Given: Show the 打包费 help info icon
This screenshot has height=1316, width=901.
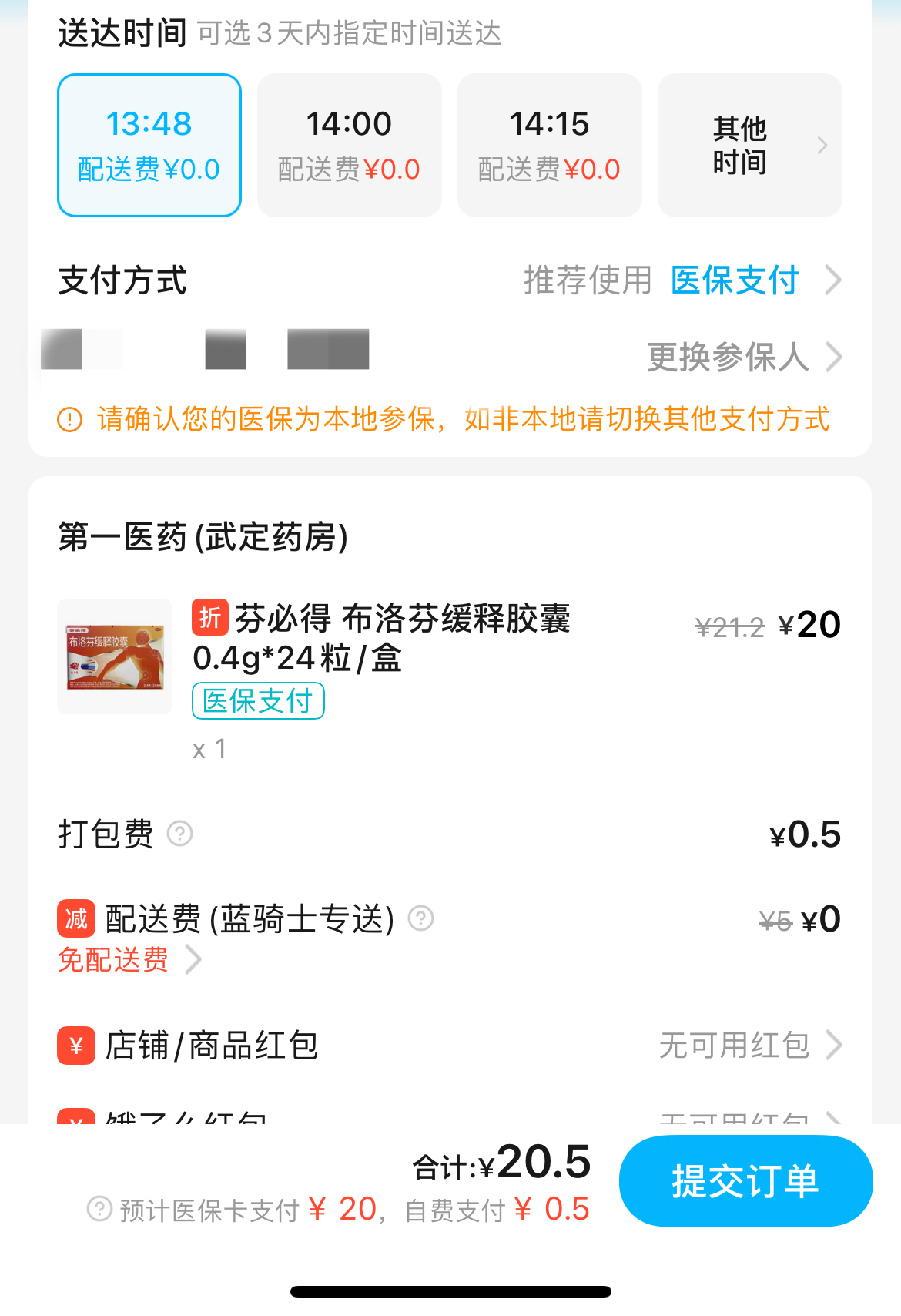Looking at the screenshot, I should coord(180,834).
